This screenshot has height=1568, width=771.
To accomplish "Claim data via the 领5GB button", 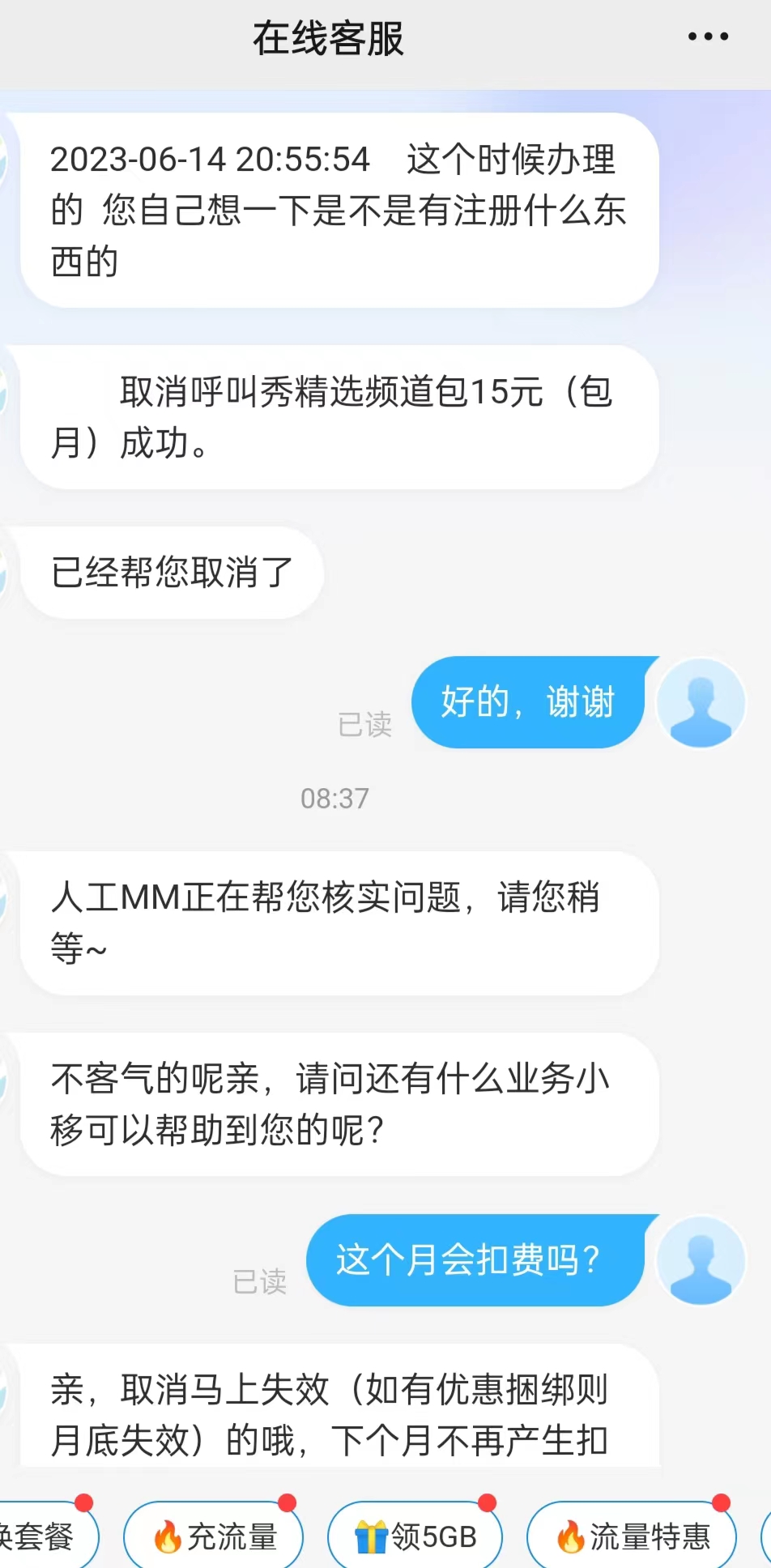I will coord(414,1535).
